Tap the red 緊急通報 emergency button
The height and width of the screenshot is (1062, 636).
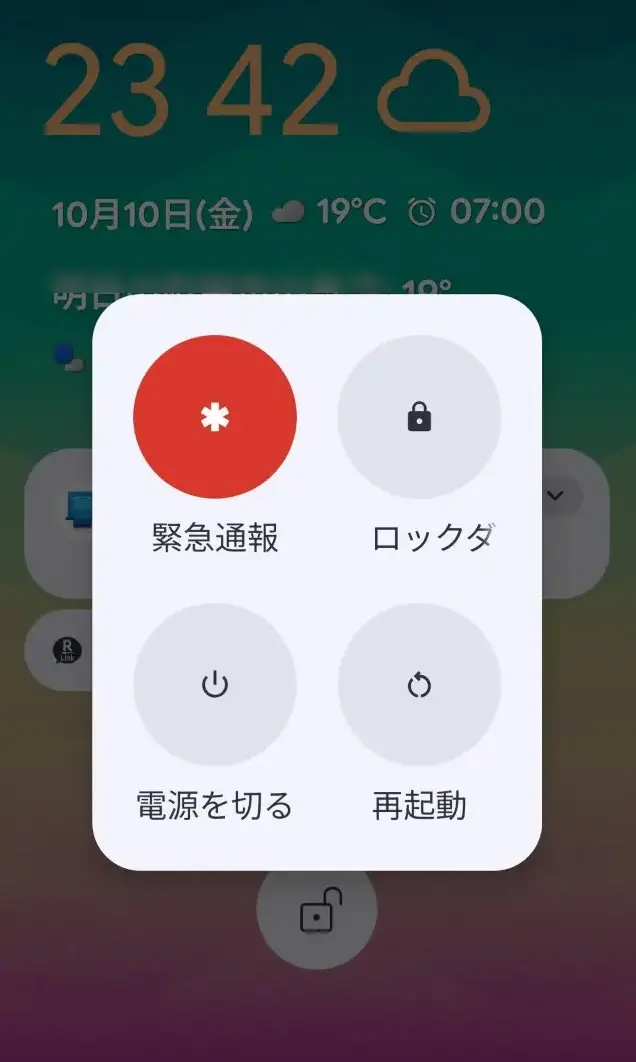click(215, 417)
